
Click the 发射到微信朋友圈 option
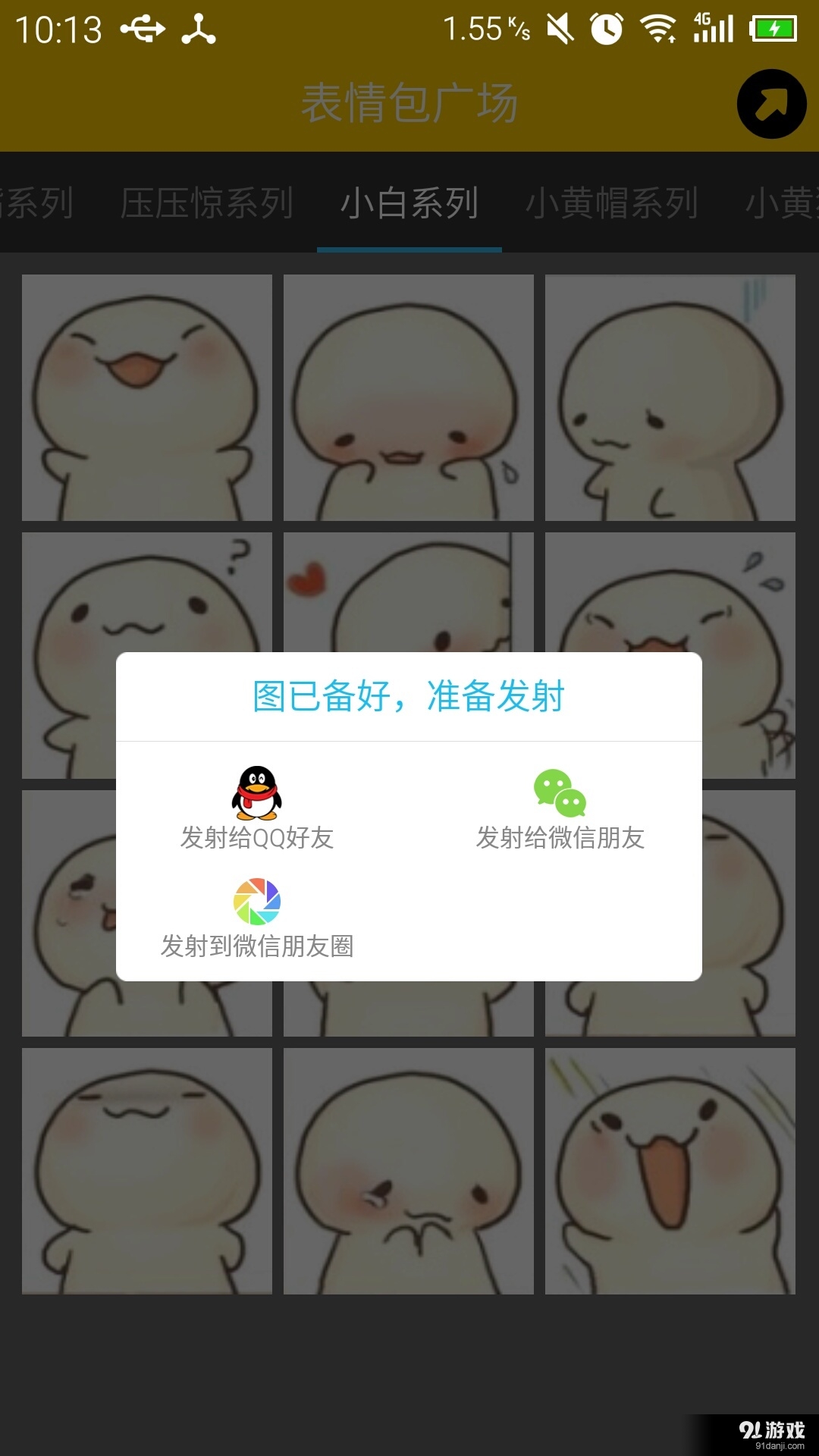click(x=259, y=946)
